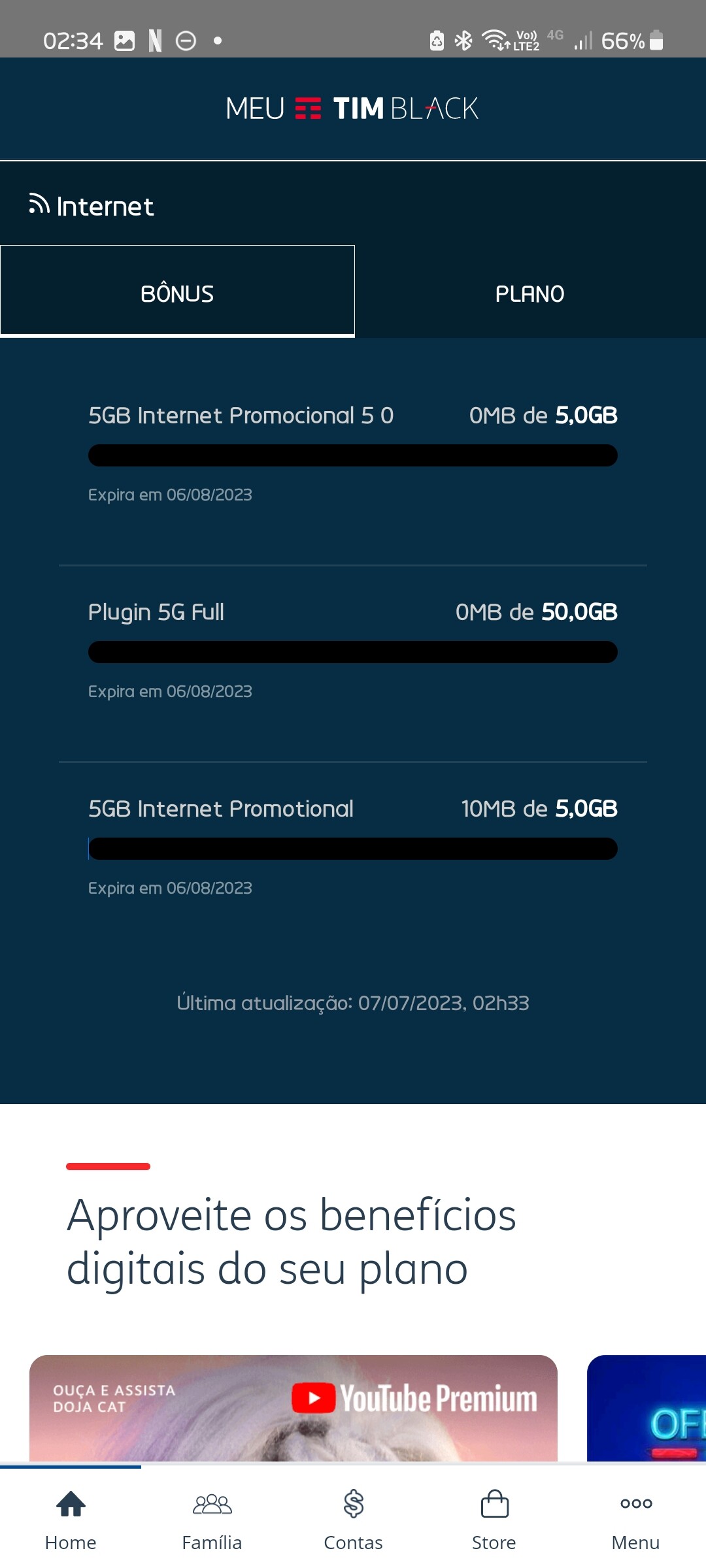Open the YouTube Premium benefit card
This screenshot has height=1568, width=706.
click(294, 1408)
